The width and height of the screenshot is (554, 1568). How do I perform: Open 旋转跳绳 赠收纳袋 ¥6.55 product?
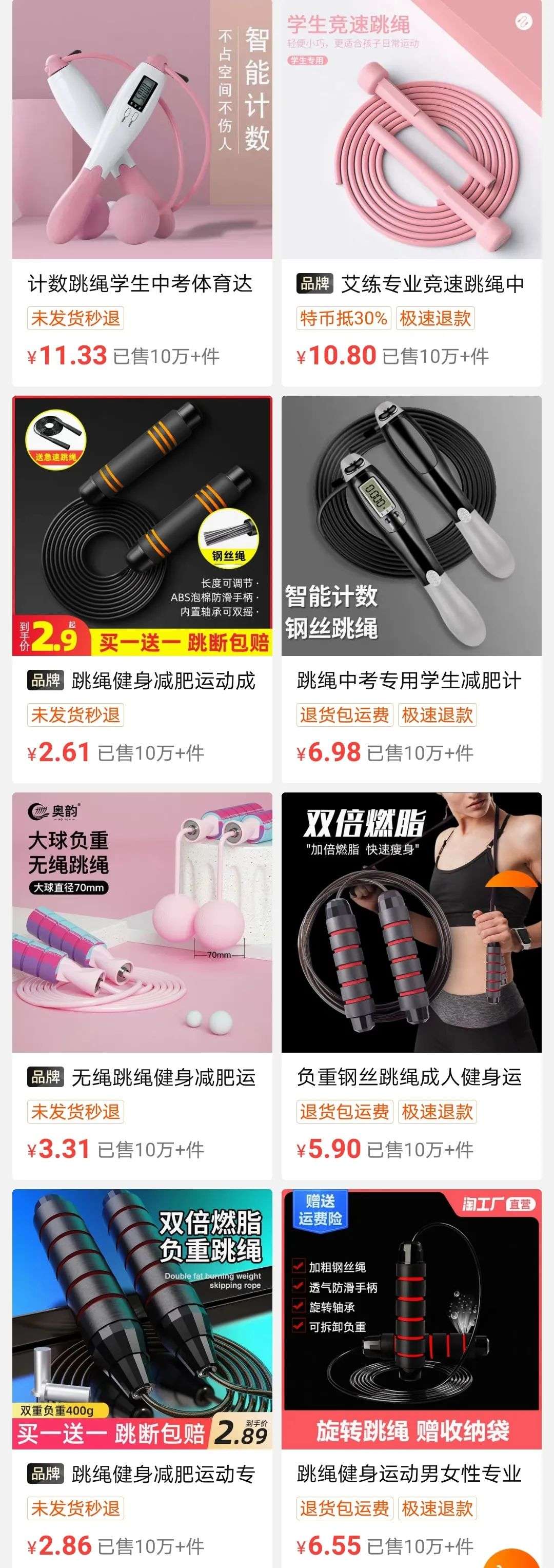coord(411,1318)
